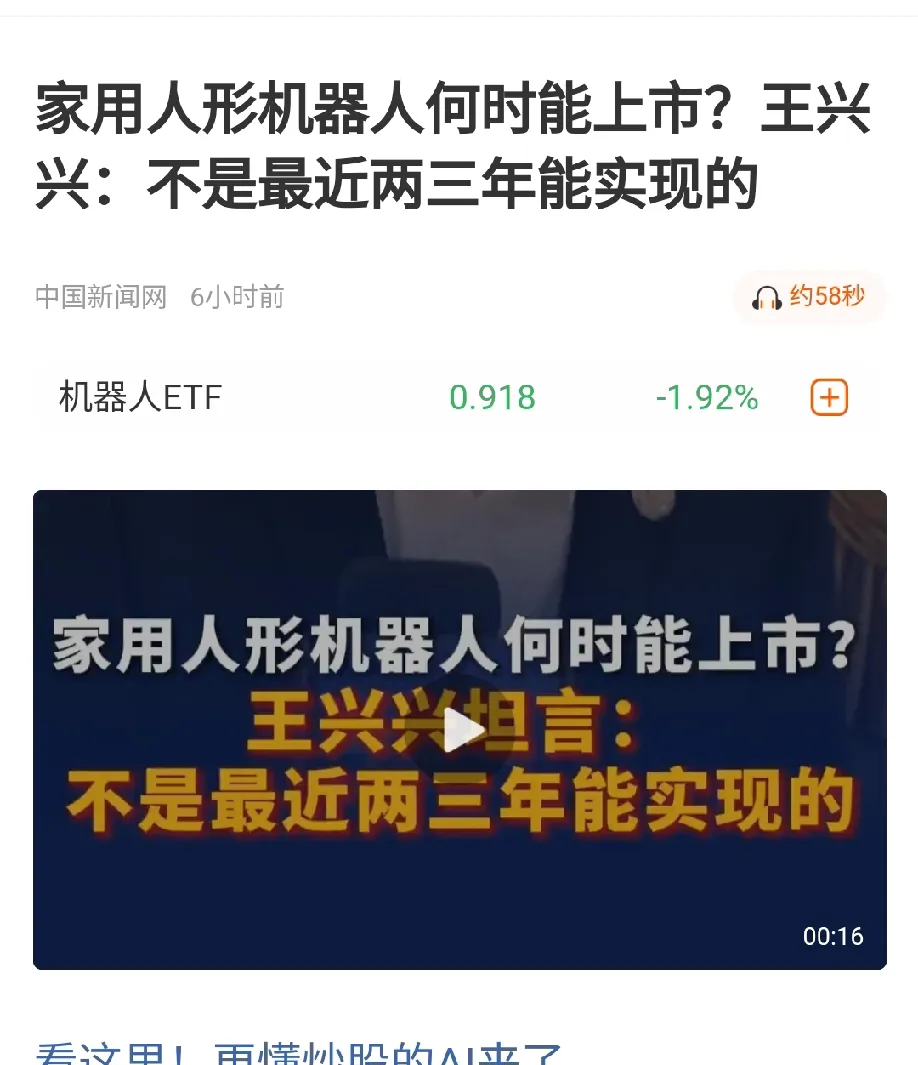Tap the orange plus to follow 机器人ETF
This screenshot has height=1065, width=918.
827,398
